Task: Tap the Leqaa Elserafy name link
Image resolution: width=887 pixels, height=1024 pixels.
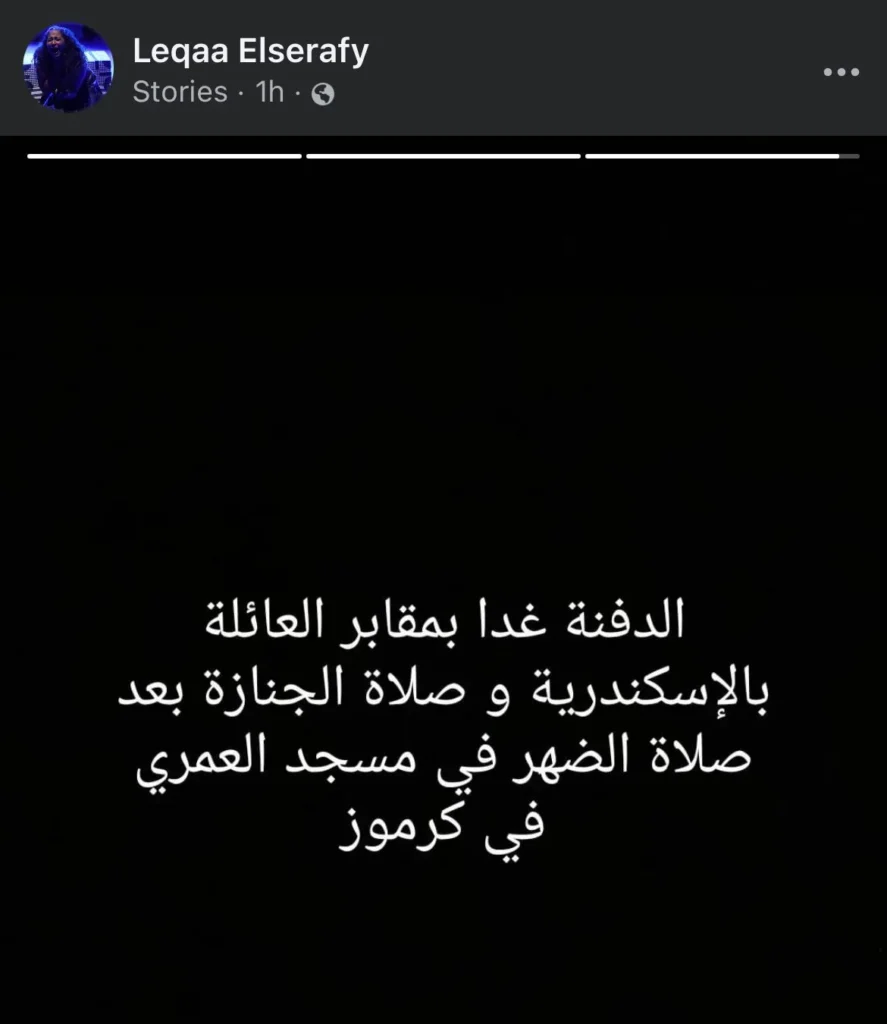Action: (251, 52)
